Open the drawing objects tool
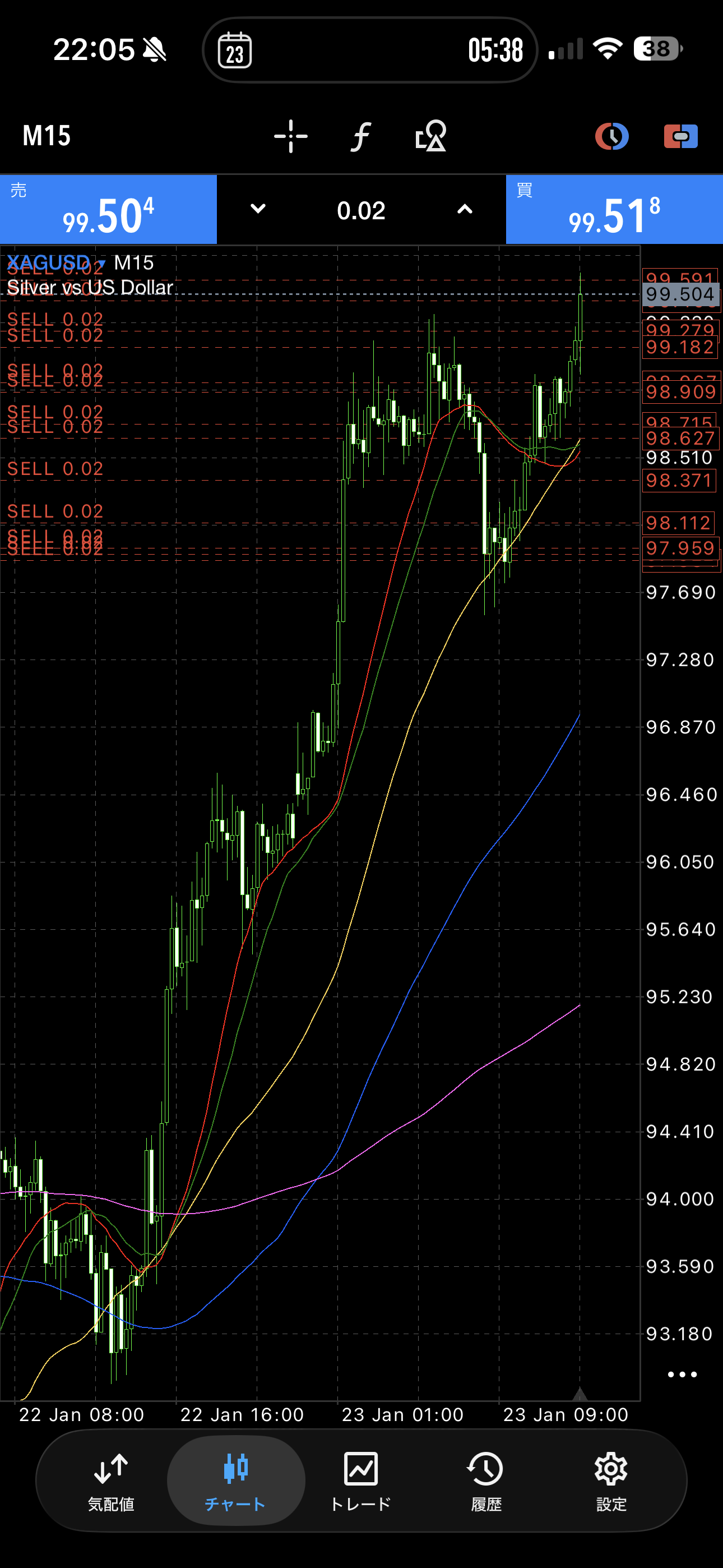Image resolution: width=723 pixels, height=1568 pixels. pos(430,136)
